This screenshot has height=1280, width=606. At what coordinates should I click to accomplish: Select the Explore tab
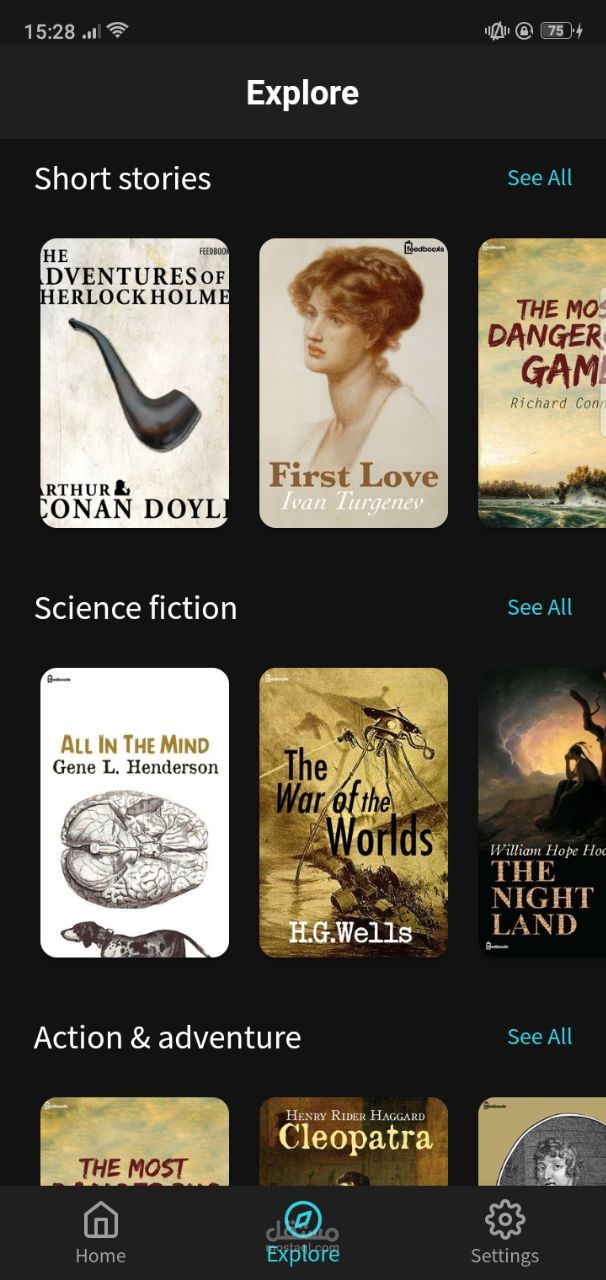[302, 1233]
